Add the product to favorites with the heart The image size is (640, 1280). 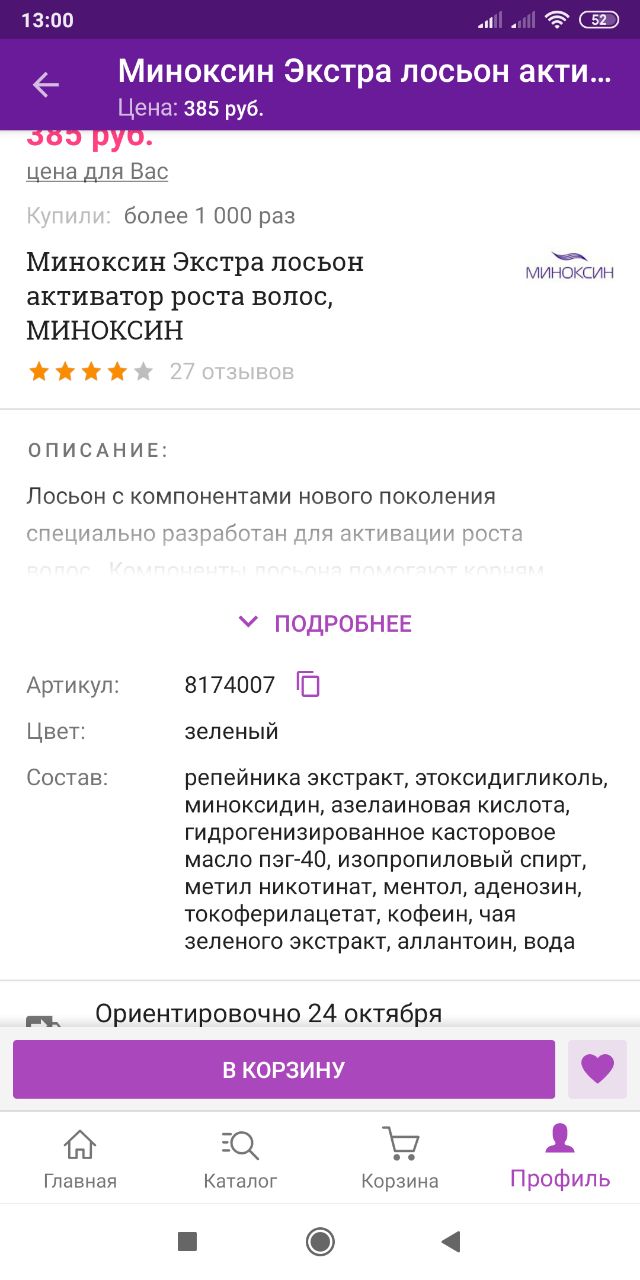[597, 1069]
